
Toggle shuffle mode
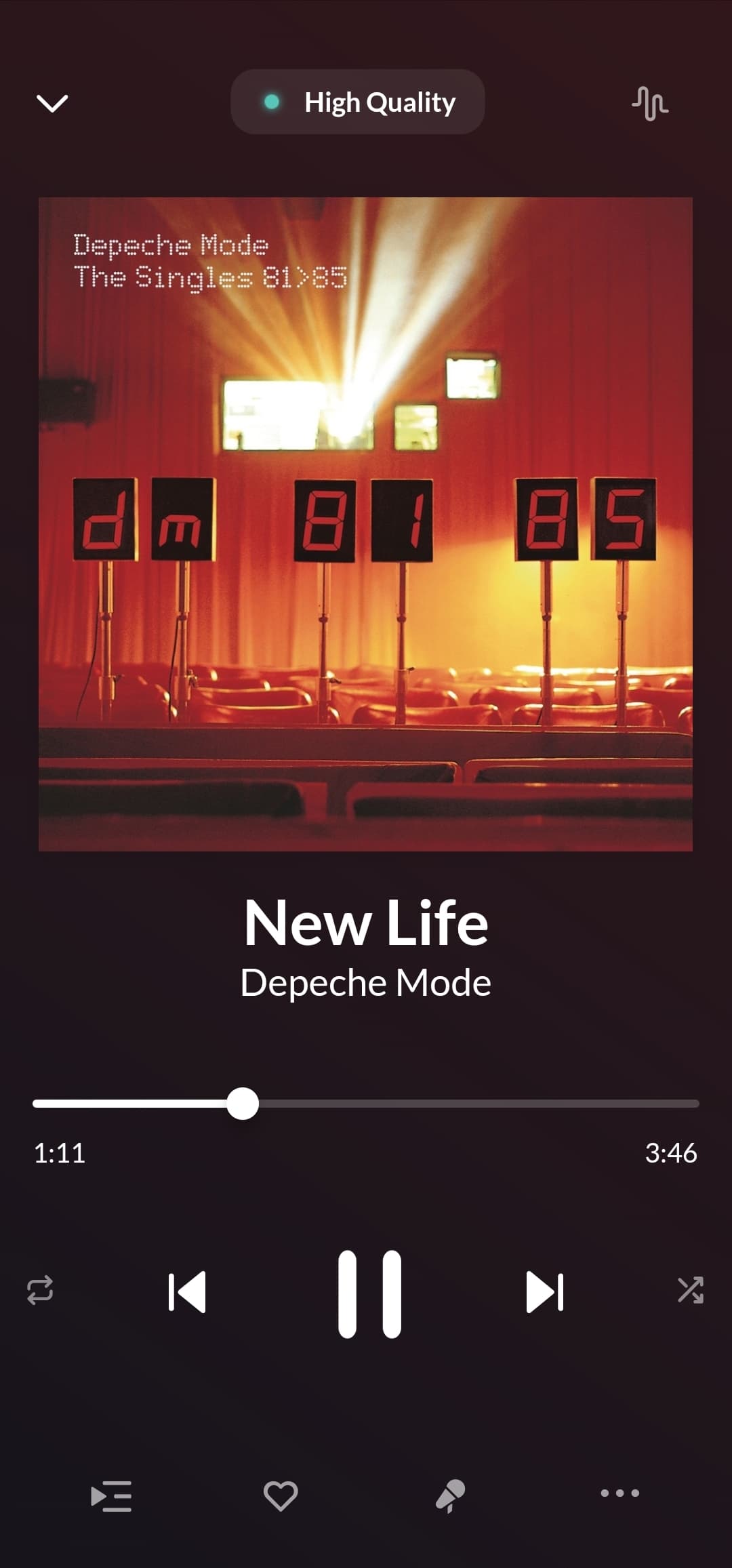(690, 1290)
